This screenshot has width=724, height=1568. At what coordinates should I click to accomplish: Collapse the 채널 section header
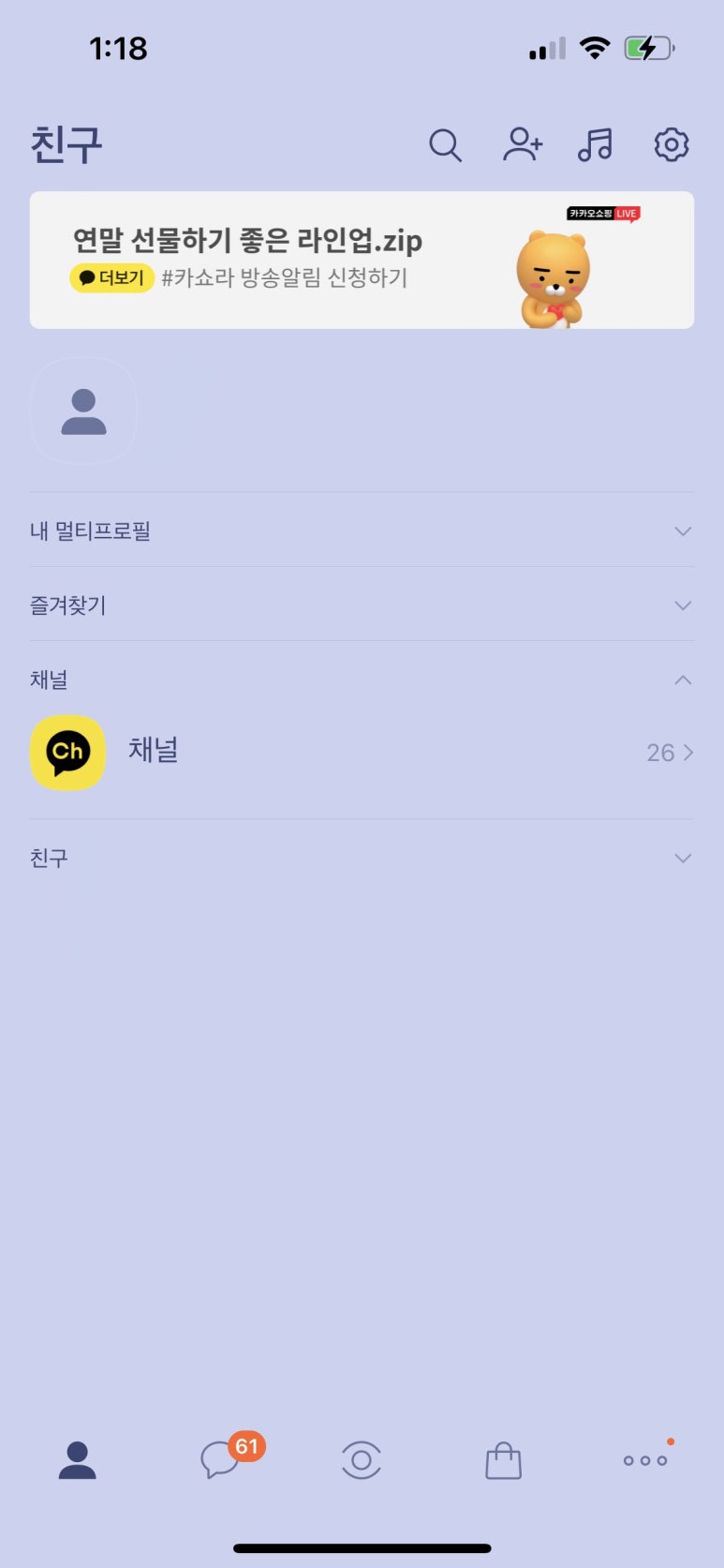click(x=362, y=679)
